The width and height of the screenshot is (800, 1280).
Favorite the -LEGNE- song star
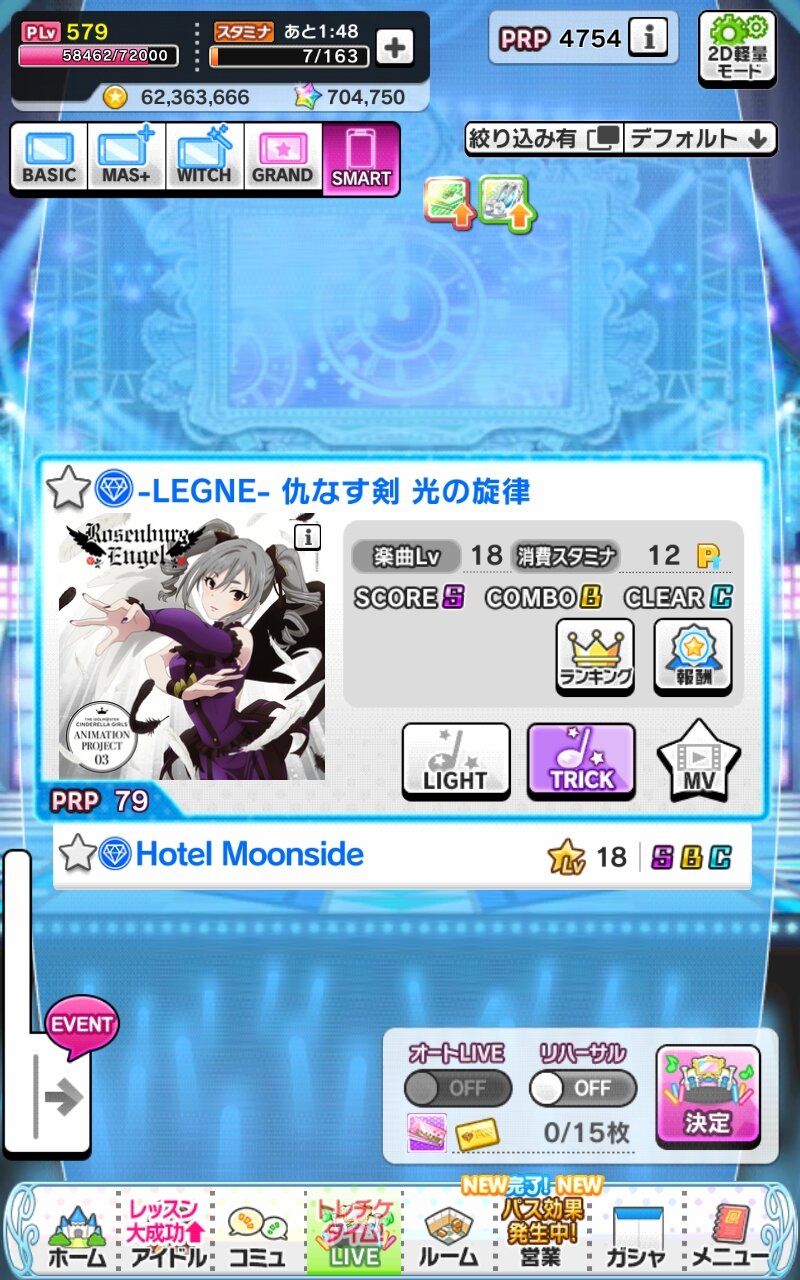pyautogui.click(x=69, y=490)
